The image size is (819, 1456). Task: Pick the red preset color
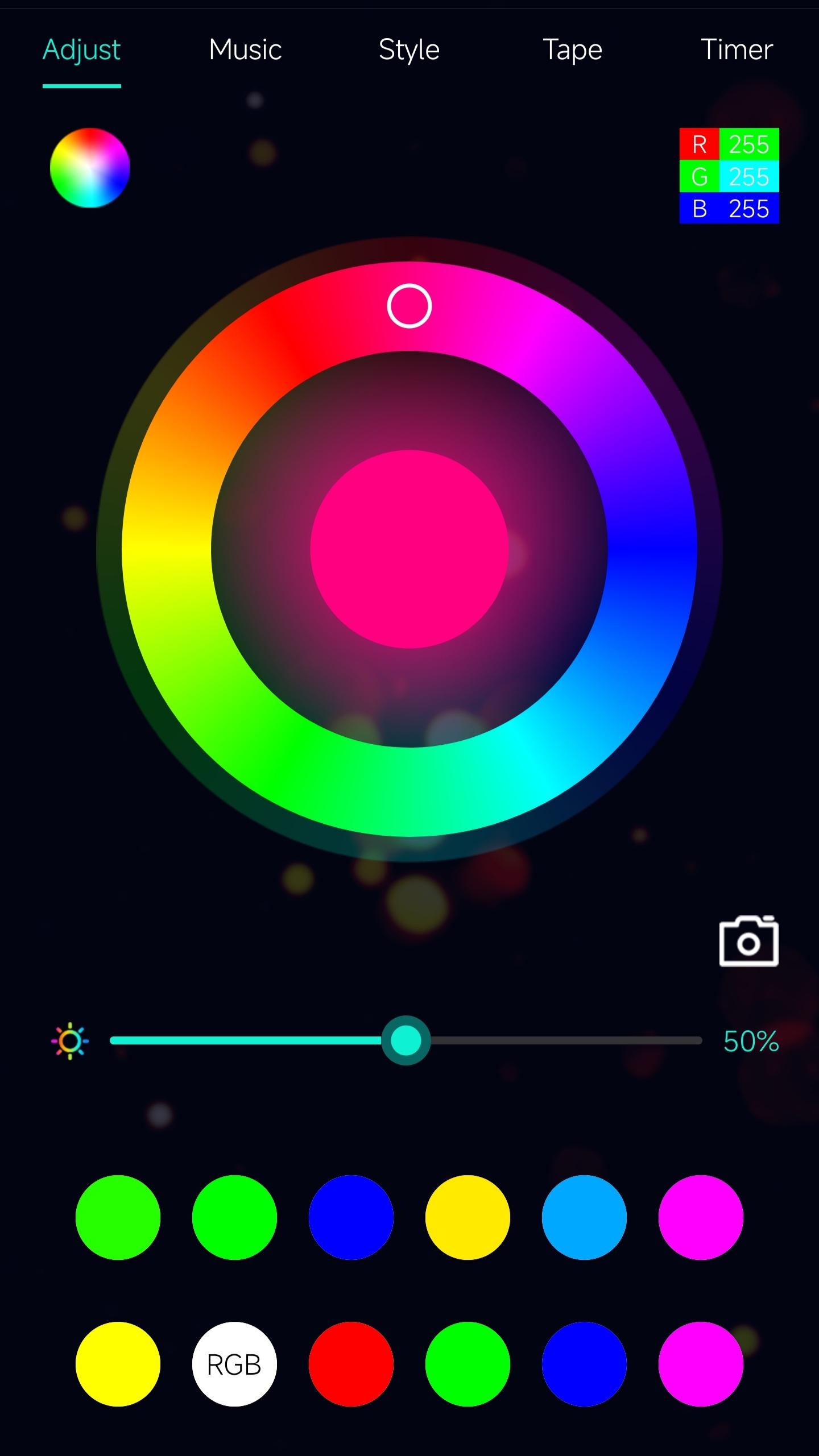pos(351,1364)
